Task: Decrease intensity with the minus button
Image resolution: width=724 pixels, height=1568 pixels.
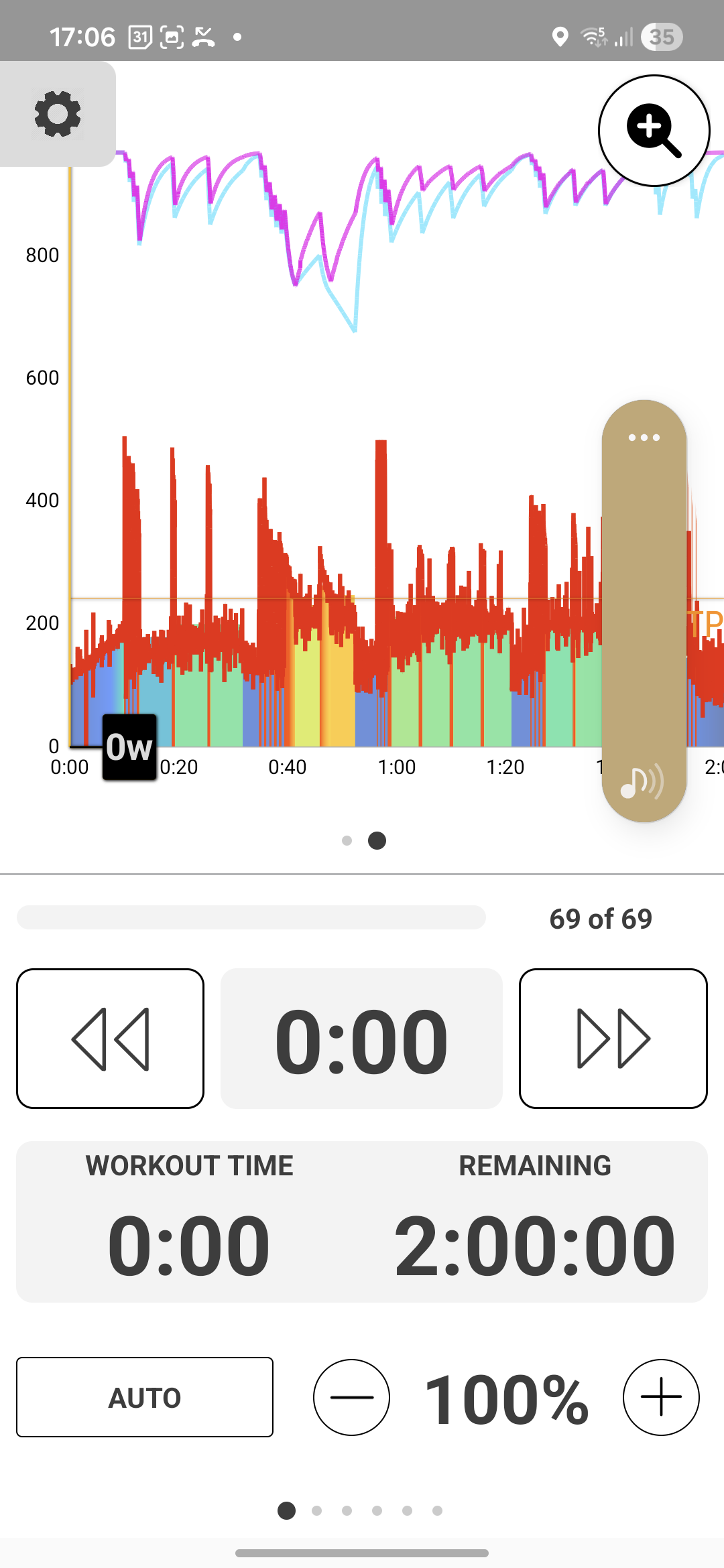Action: coord(351,1397)
